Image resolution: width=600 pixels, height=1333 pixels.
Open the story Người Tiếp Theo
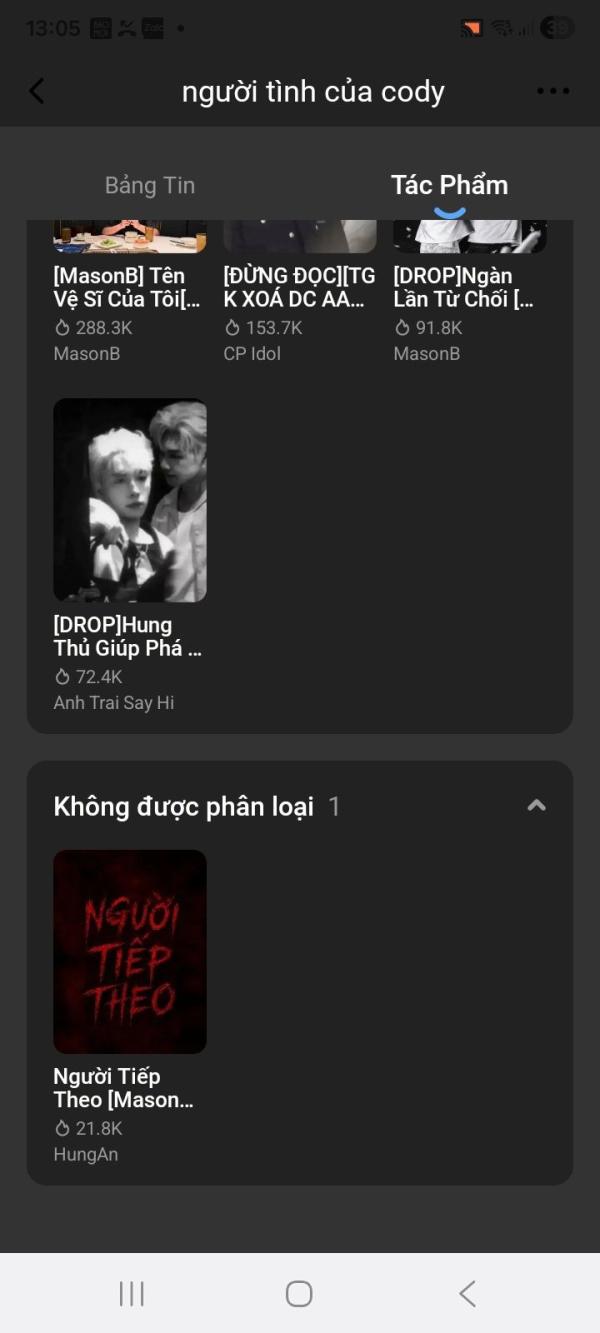(129, 1007)
